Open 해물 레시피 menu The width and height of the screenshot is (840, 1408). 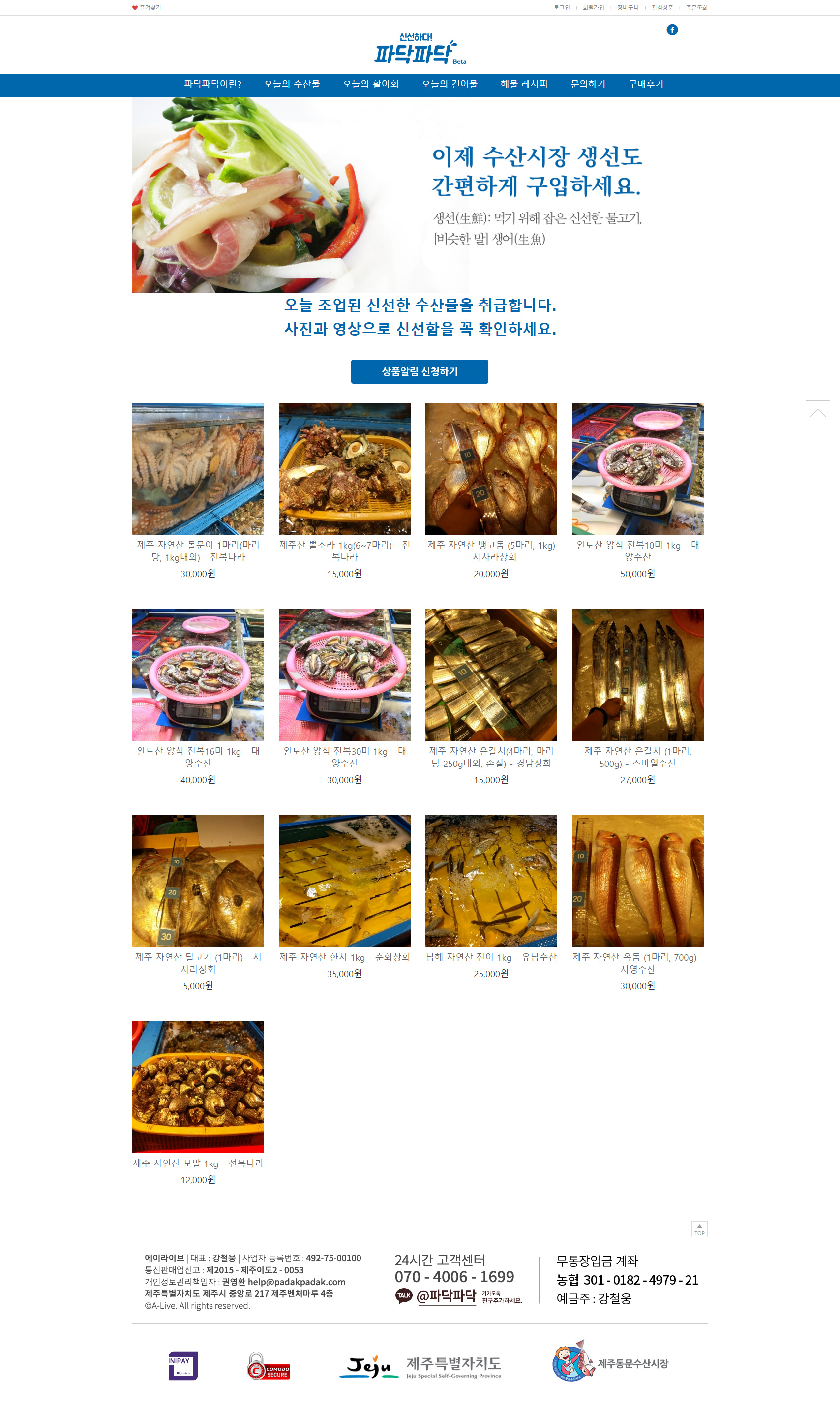click(524, 84)
